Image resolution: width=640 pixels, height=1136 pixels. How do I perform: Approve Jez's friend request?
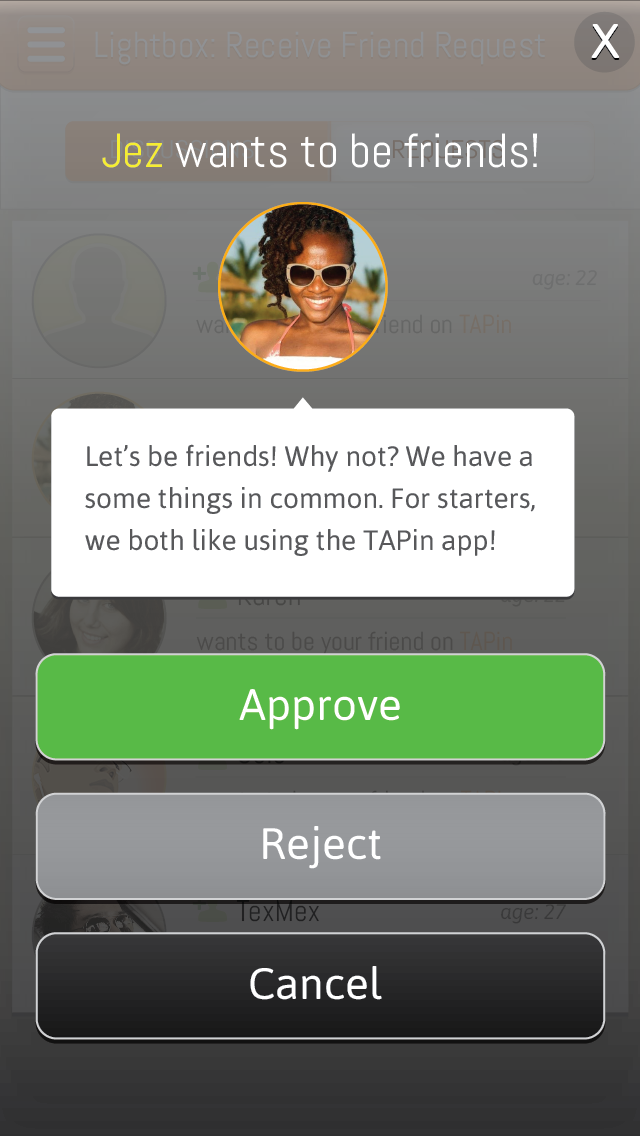tap(320, 706)
